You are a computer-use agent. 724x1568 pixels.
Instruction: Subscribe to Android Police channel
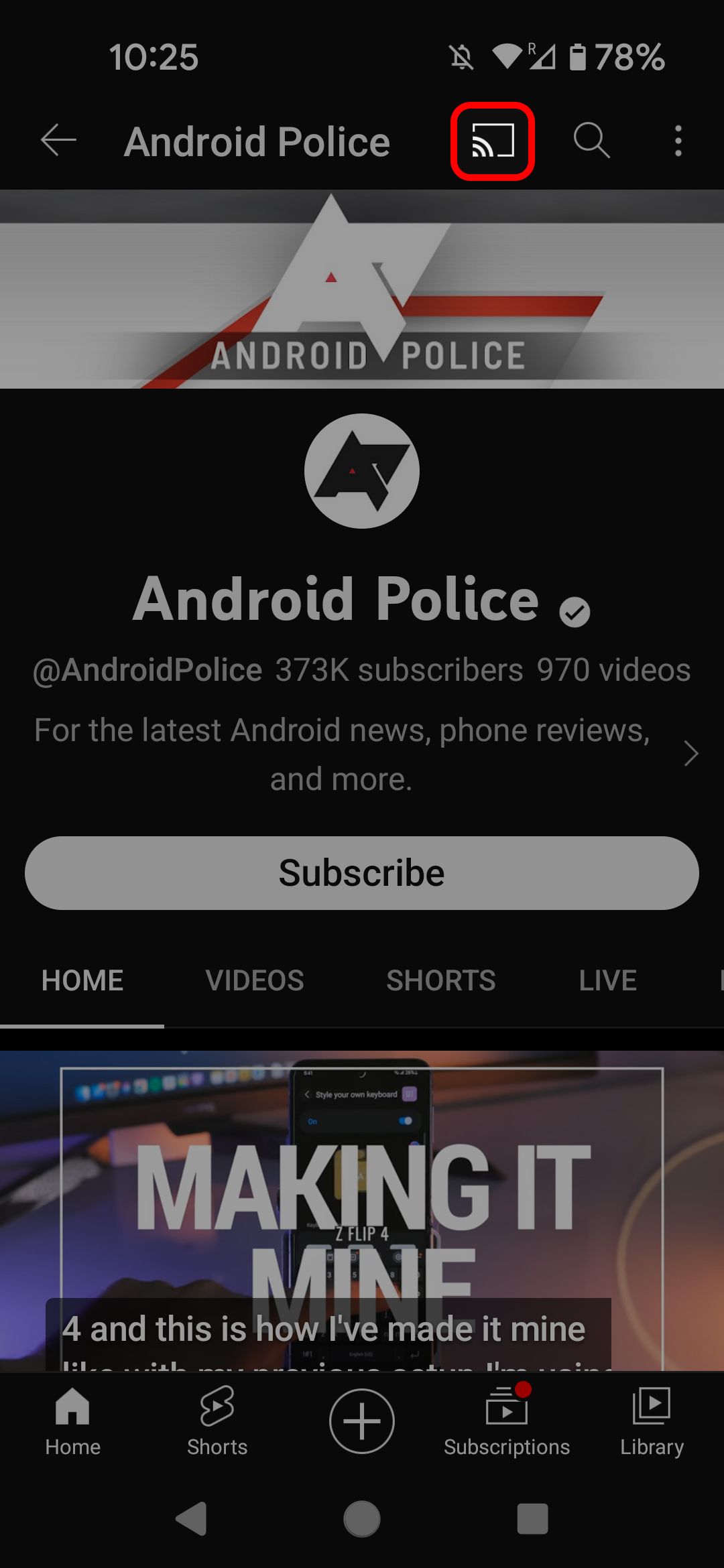click(x=361, y=872)
